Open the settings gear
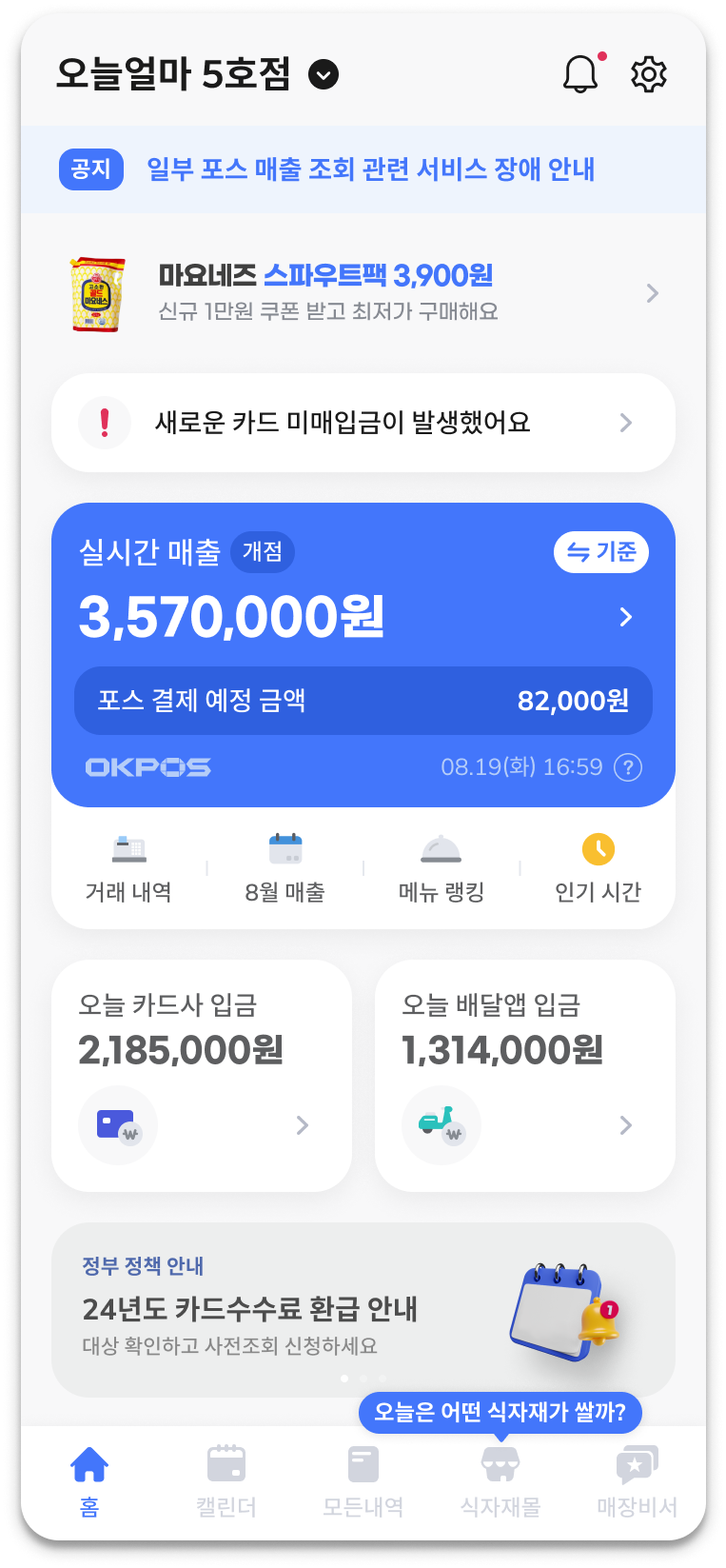The width and height of the screenshot is (726, 1568). [x=649, y=74]
